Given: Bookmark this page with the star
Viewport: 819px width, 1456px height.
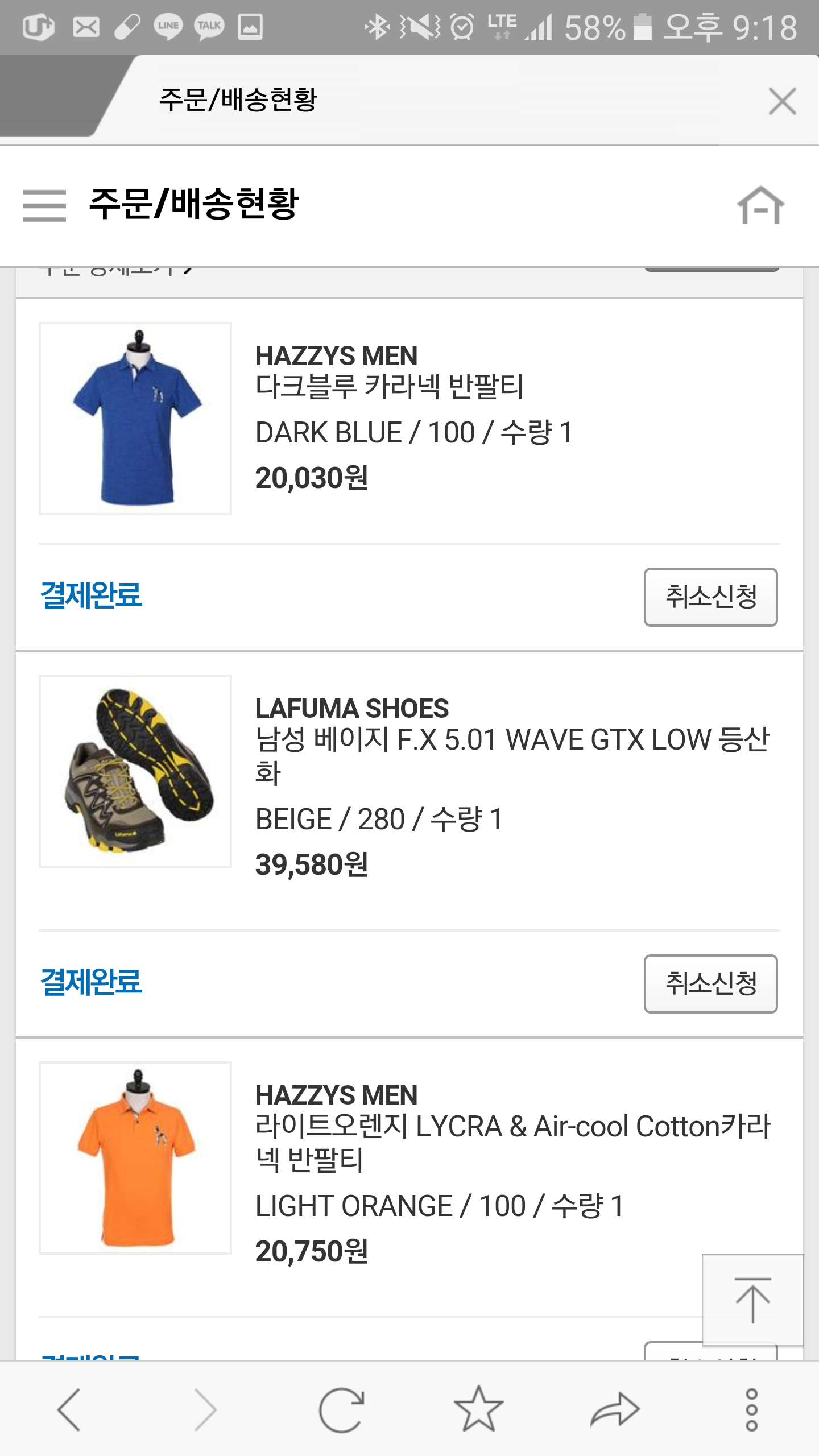Looking at the screenshot, I should pyautogui.click(x=478, y=1409).
